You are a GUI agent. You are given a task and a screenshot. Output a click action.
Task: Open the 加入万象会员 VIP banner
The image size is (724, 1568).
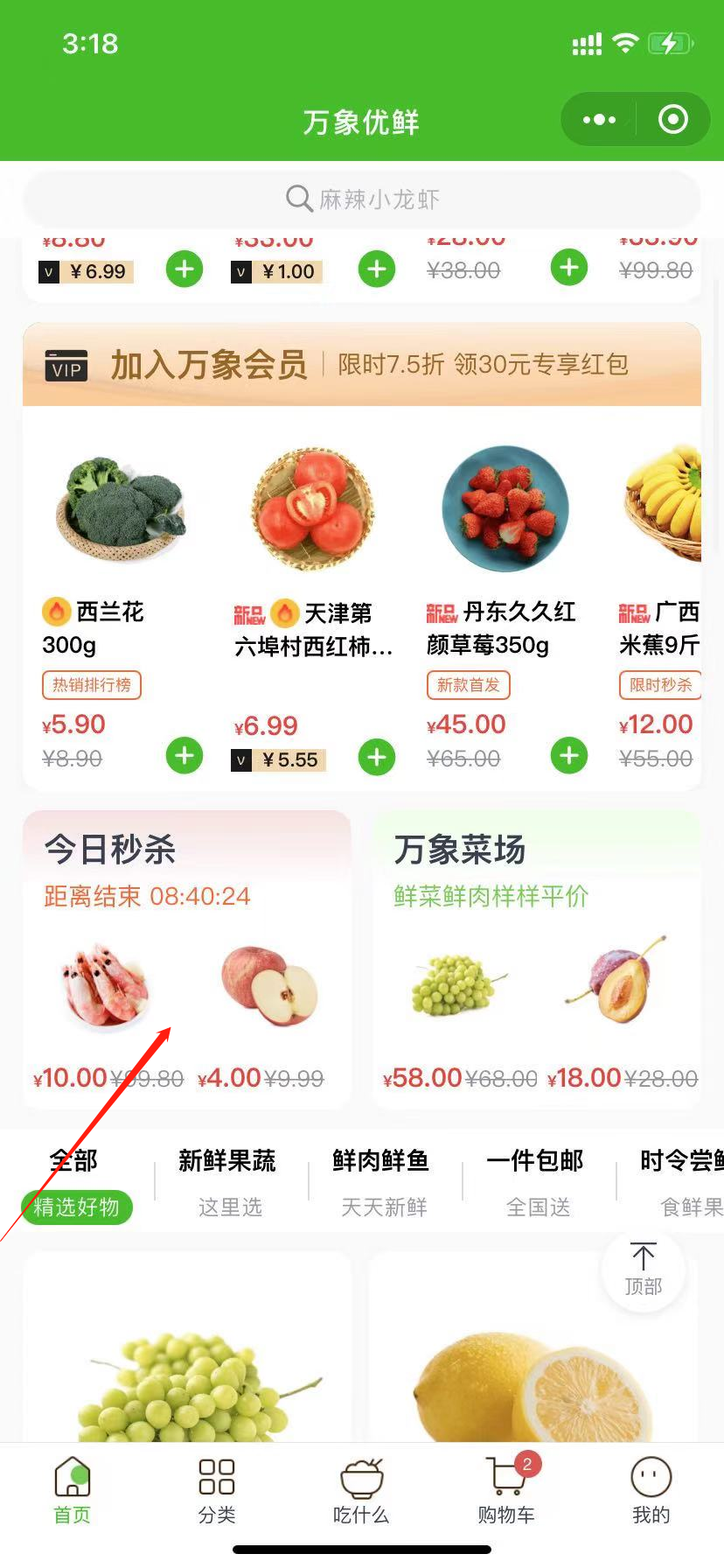[362, 364]
